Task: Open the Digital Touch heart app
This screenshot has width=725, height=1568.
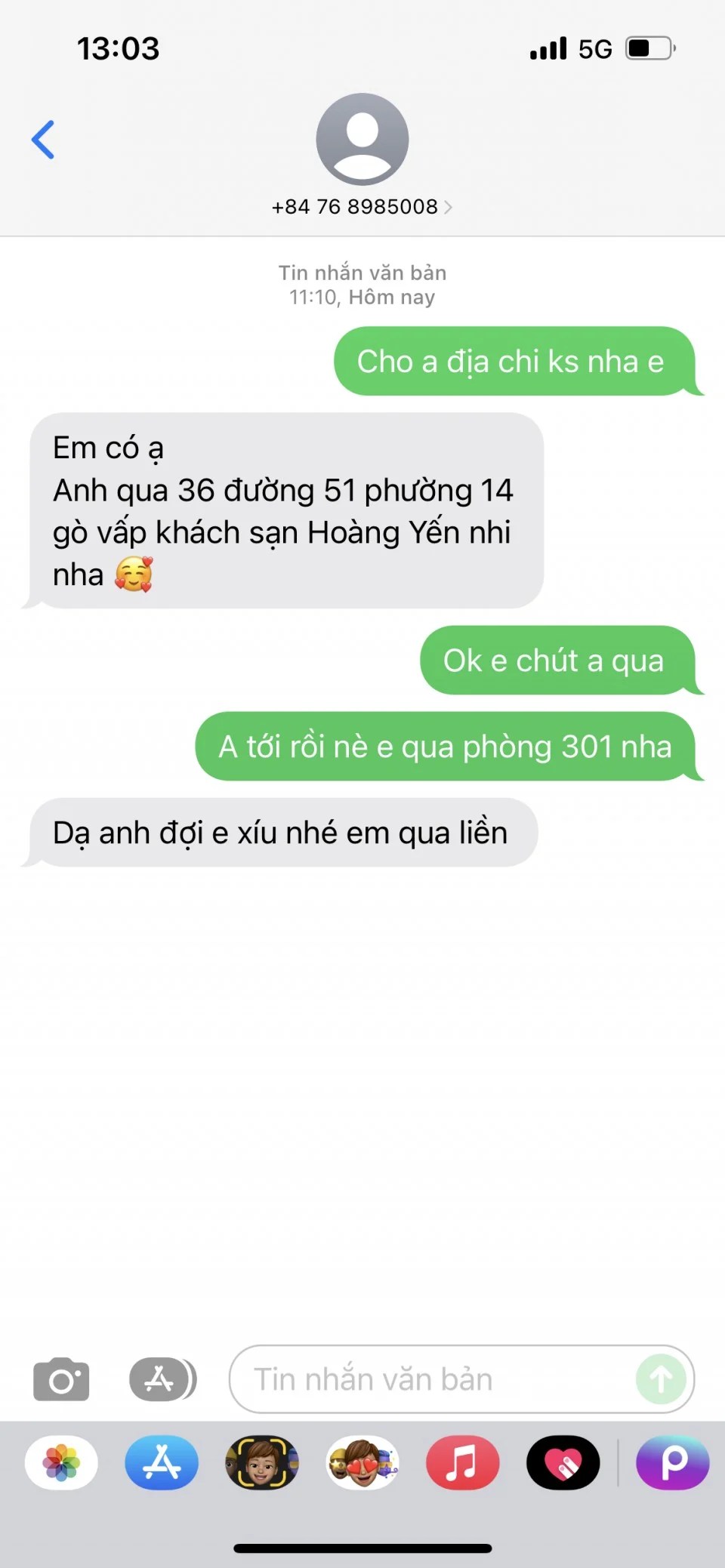Action: tap(563, 1462)
